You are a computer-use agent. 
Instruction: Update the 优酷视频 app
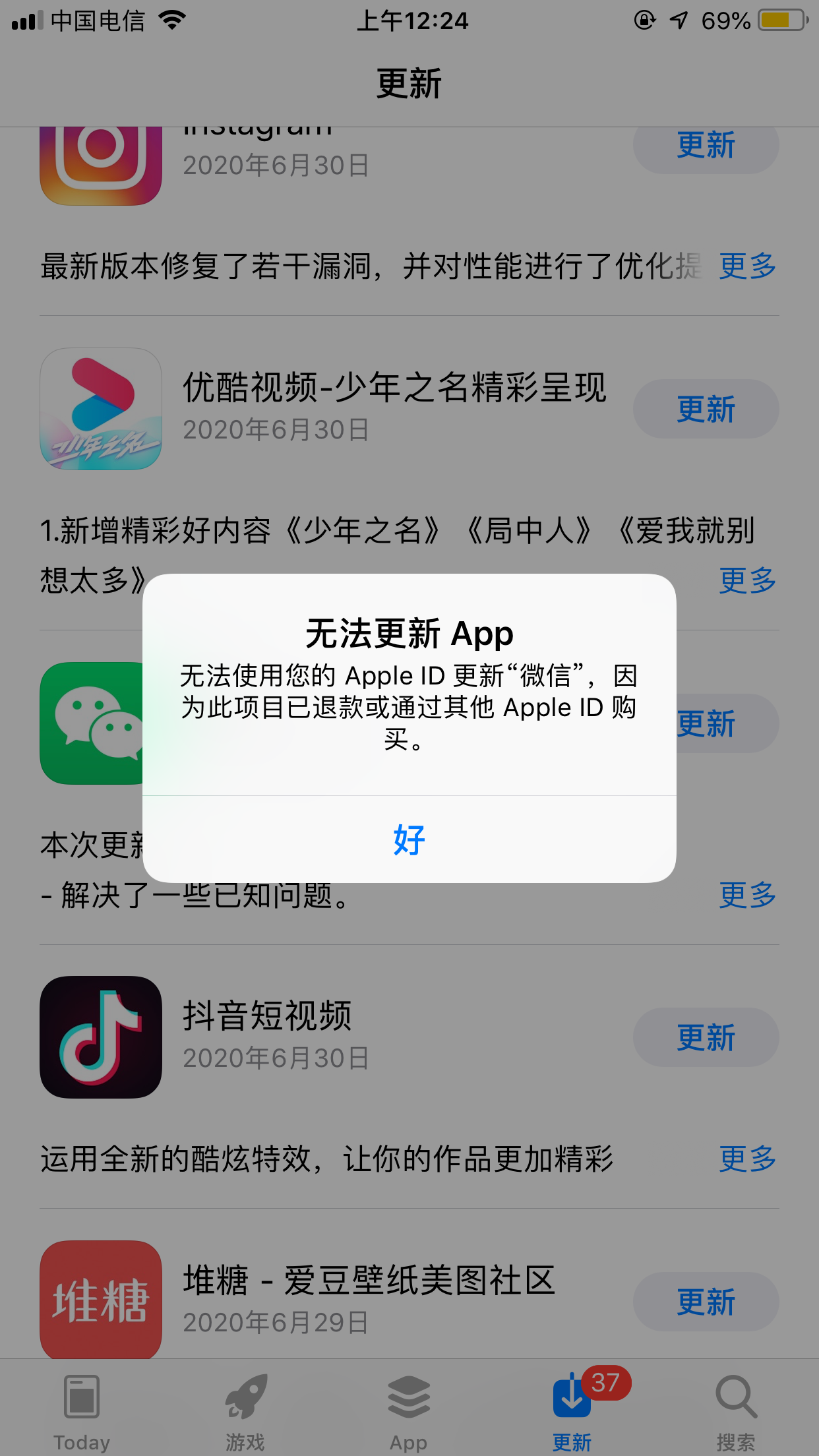(x=706, y=409)
